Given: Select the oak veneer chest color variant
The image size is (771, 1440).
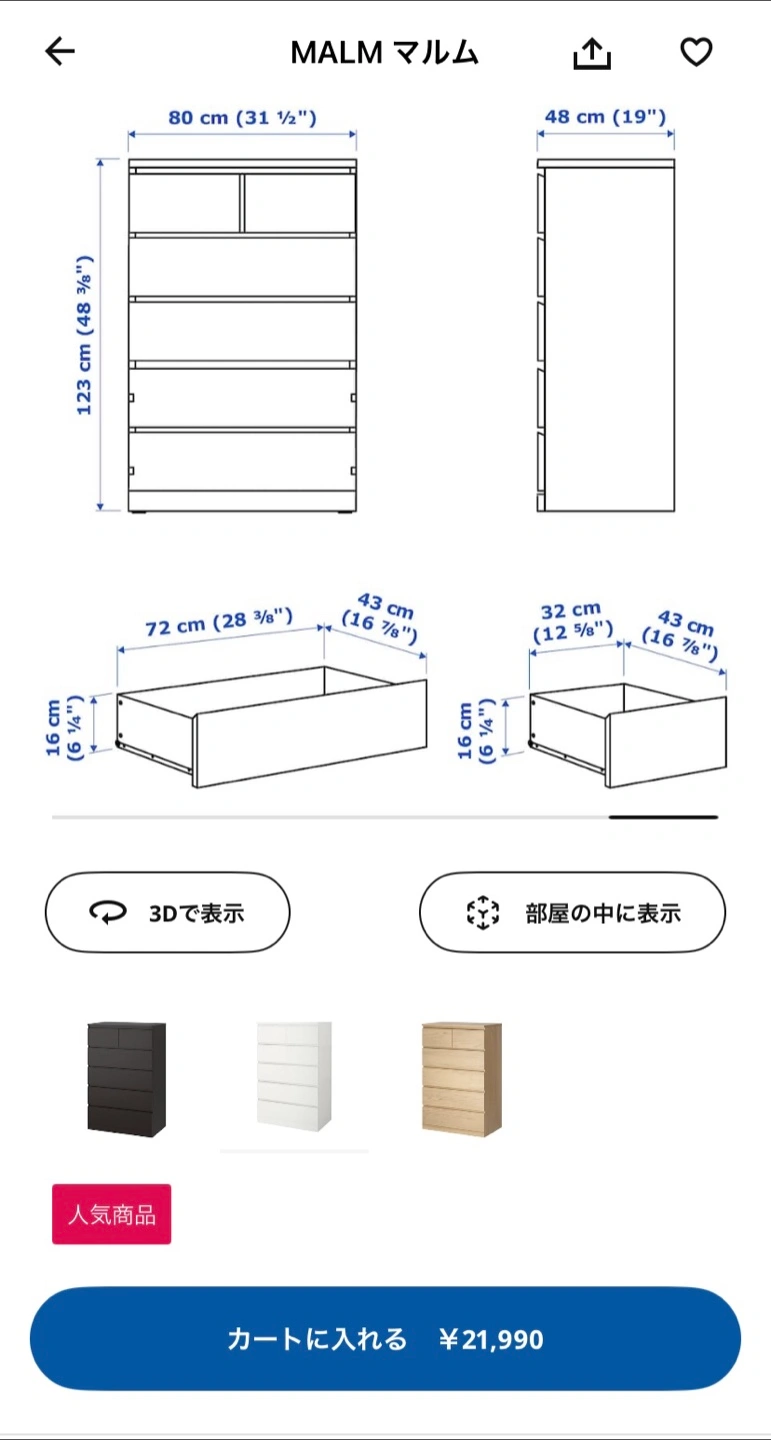Looking at the screenshot, I should click(461, 1078).
